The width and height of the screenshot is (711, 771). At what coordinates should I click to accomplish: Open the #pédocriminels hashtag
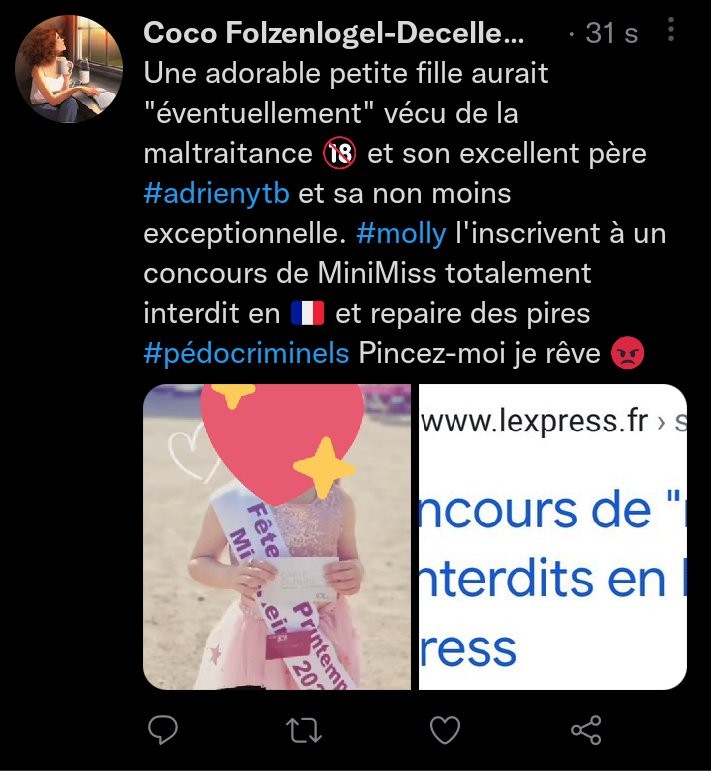[x=247, y=353]
